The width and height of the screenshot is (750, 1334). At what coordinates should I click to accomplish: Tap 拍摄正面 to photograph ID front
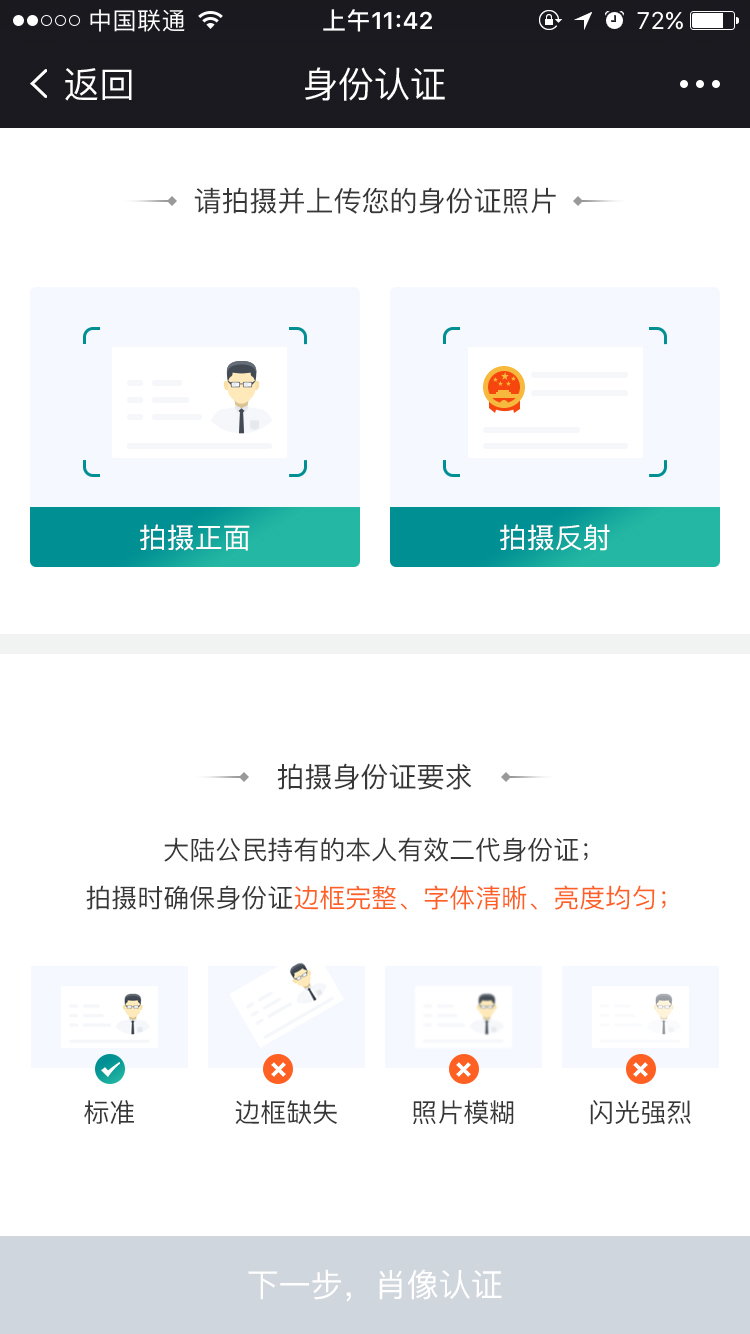[195, 537]
